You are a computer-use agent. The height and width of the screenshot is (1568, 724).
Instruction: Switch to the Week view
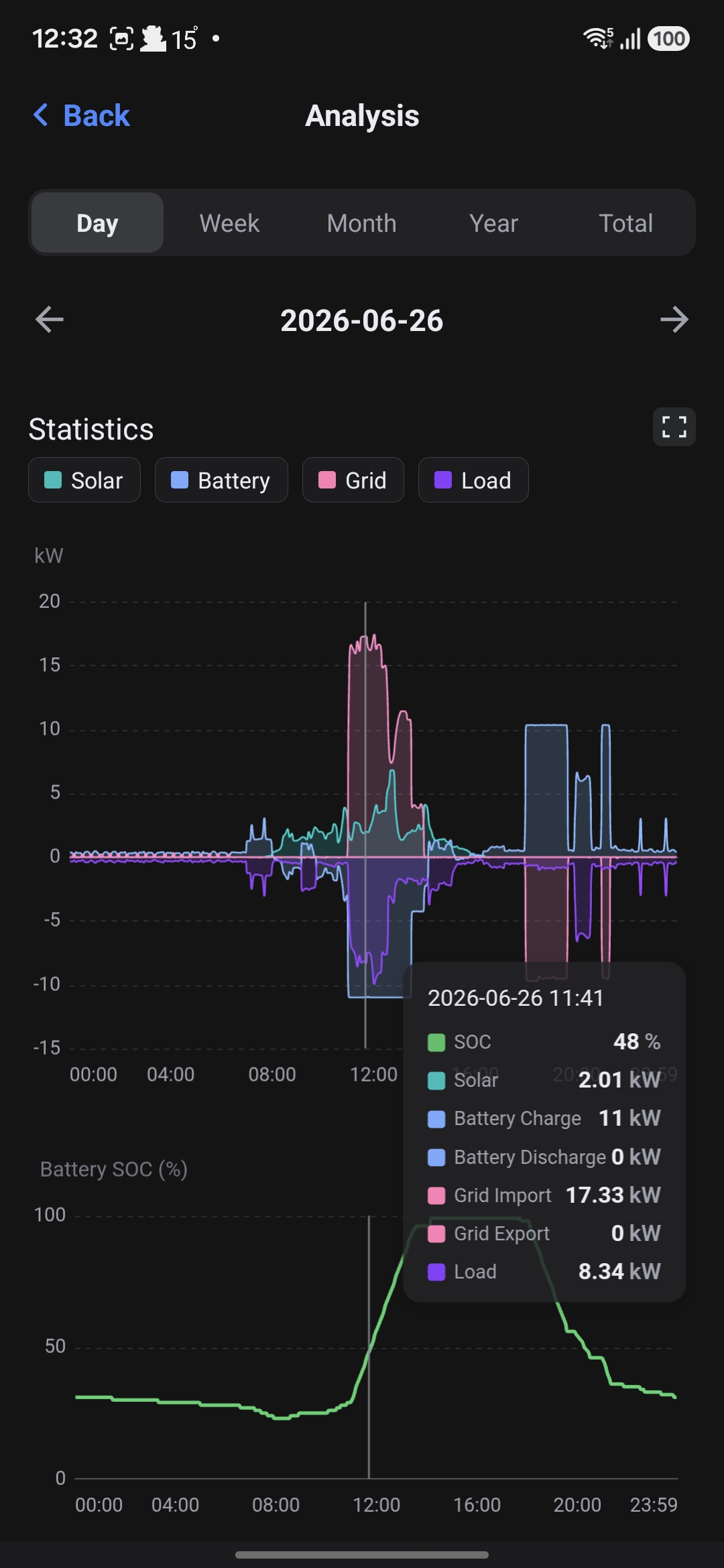coord(229,222)
